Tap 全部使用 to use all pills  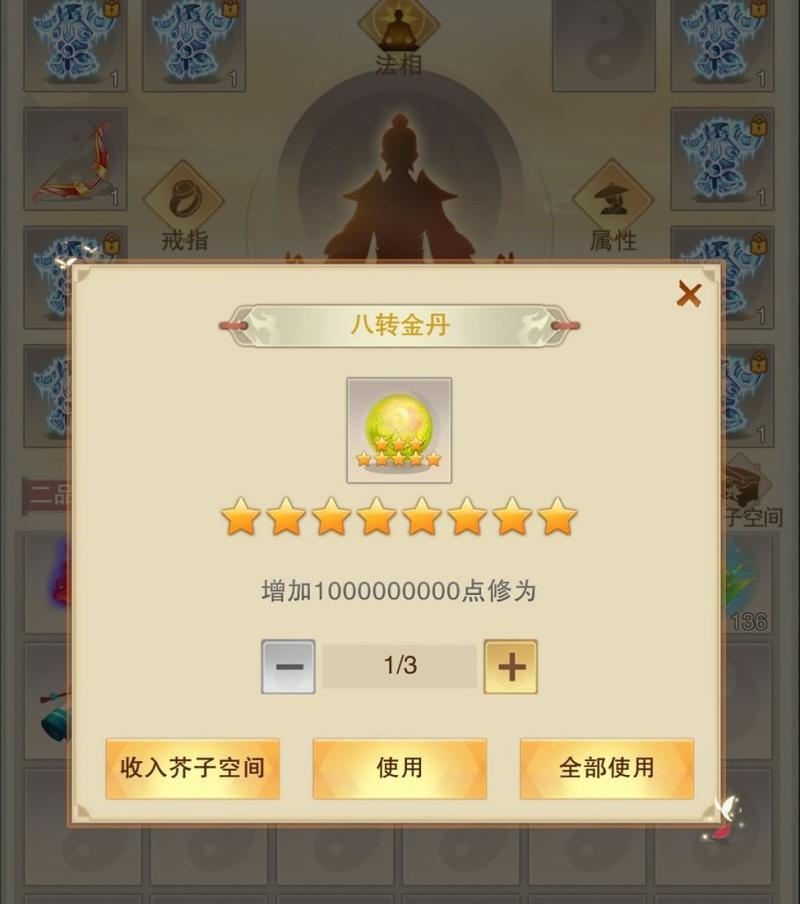tap(607, 768)
